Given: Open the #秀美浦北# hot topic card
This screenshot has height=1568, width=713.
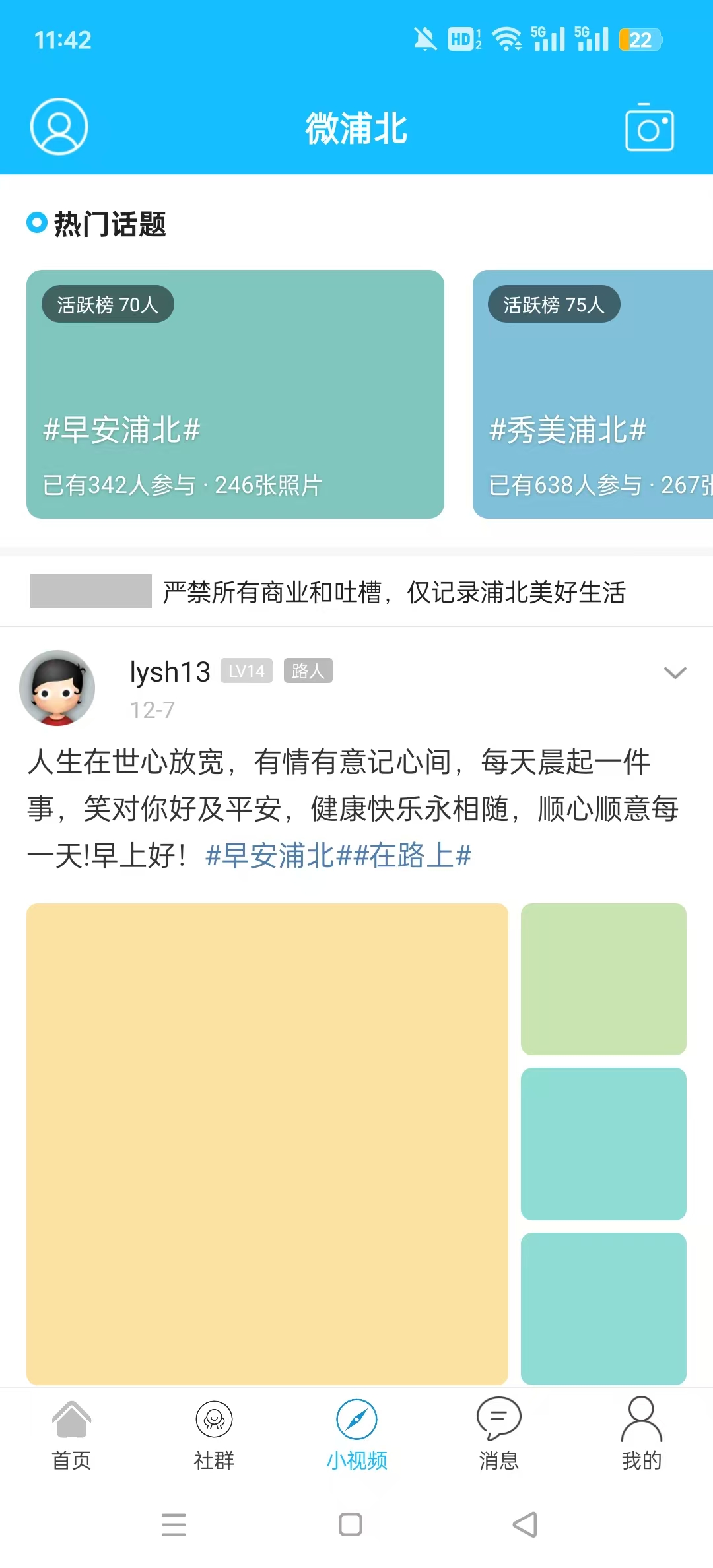Looking at the screenshot, I should click(x=593, y=394).
